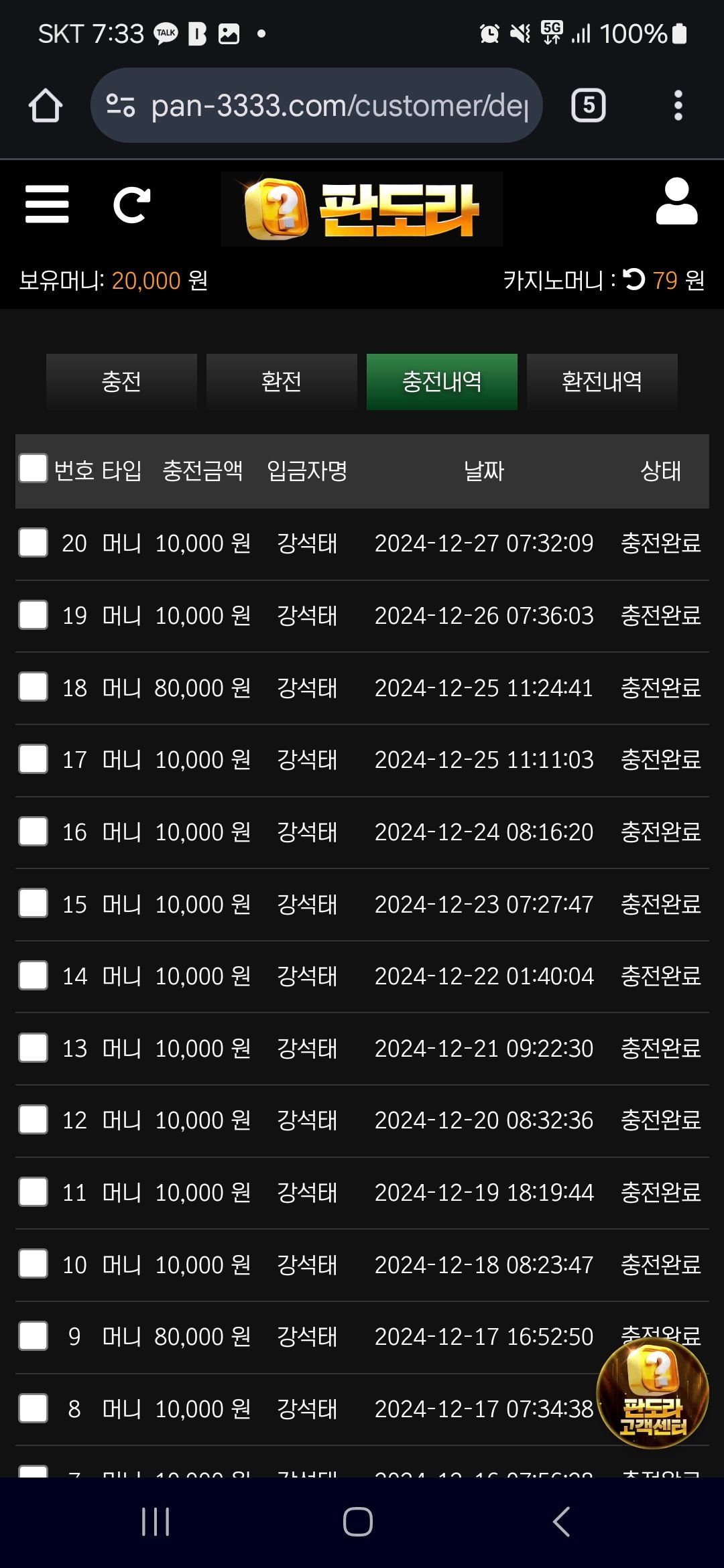The image size is (724, 1568).
Task: Check the box for row 9
Action: click(33, 1336)
